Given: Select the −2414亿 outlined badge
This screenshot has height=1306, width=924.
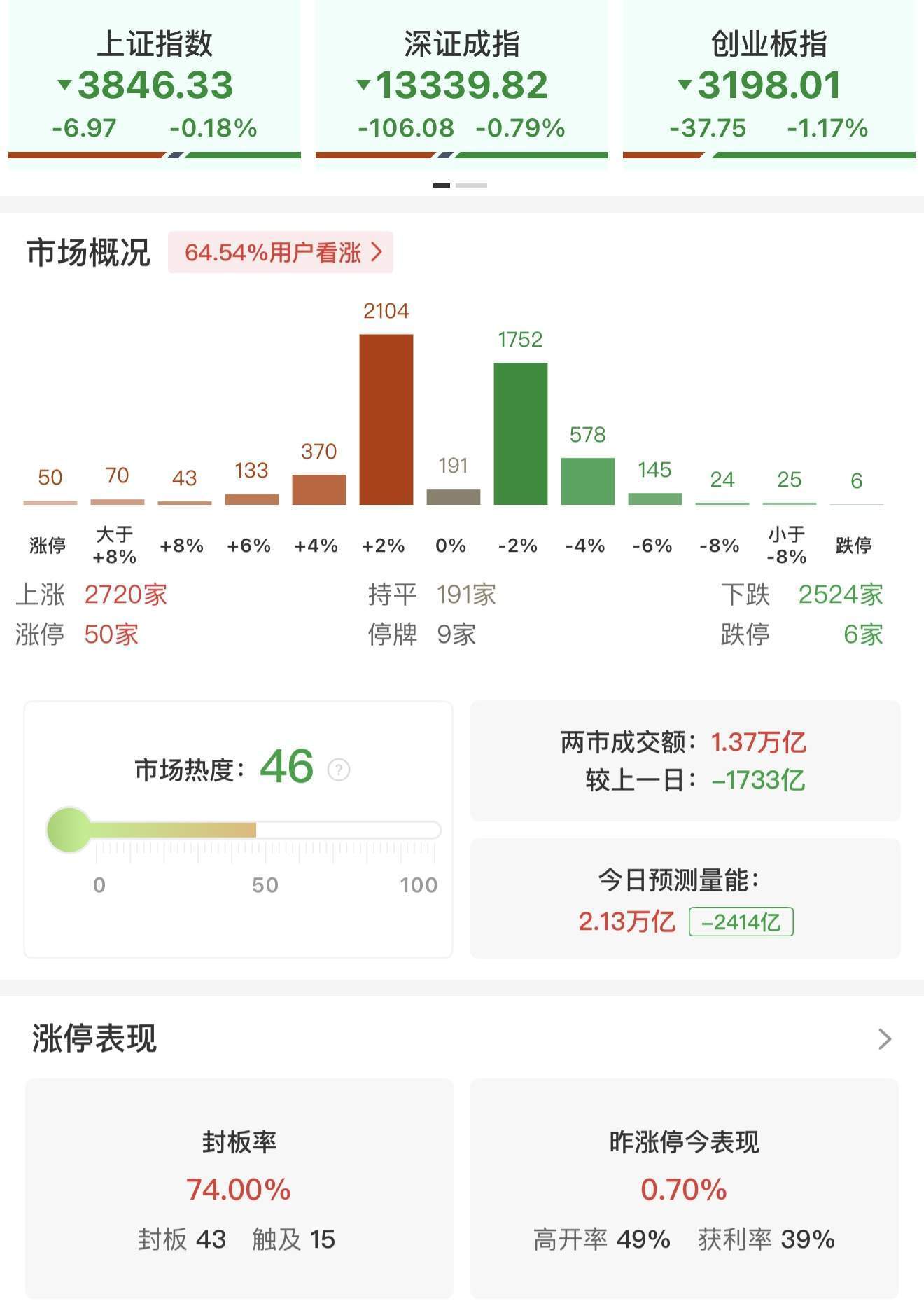Looking at the screenshot, I should (x=741, y=923).
